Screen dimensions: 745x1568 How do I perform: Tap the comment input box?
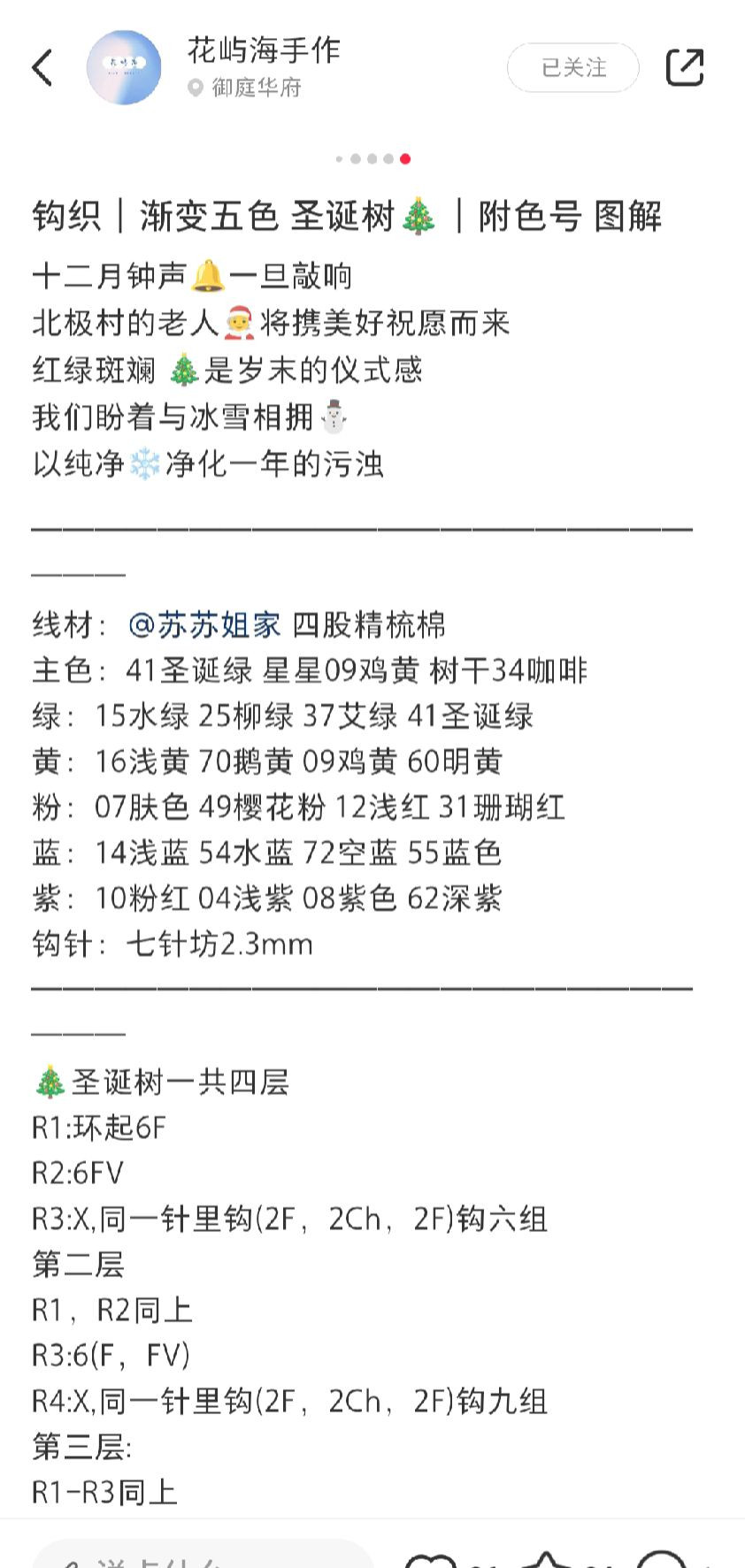pyautogui.click(x=204, y=1555)
